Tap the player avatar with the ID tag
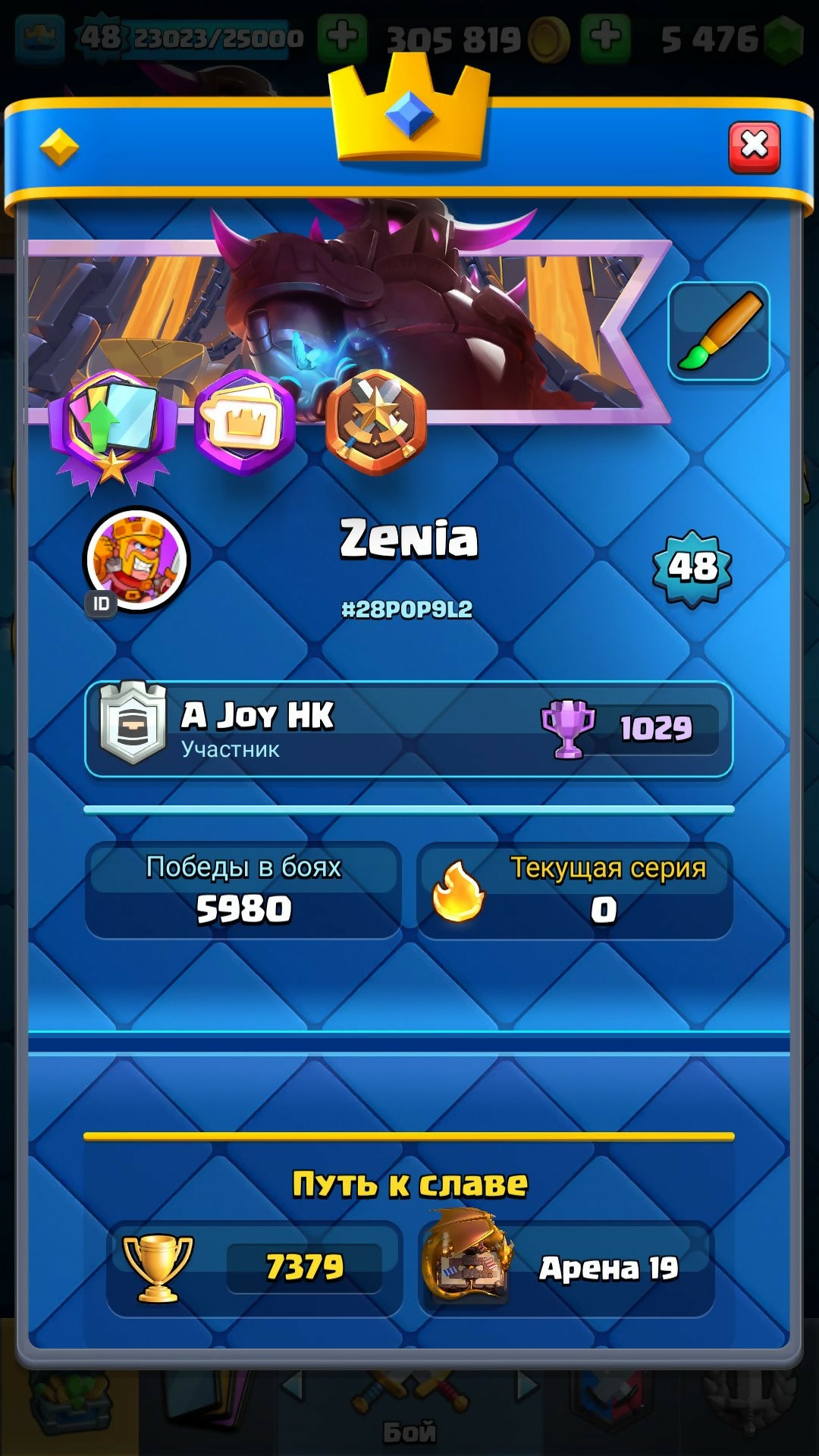The width and height of the screenshot is (819, 1456). pos(136,560)
